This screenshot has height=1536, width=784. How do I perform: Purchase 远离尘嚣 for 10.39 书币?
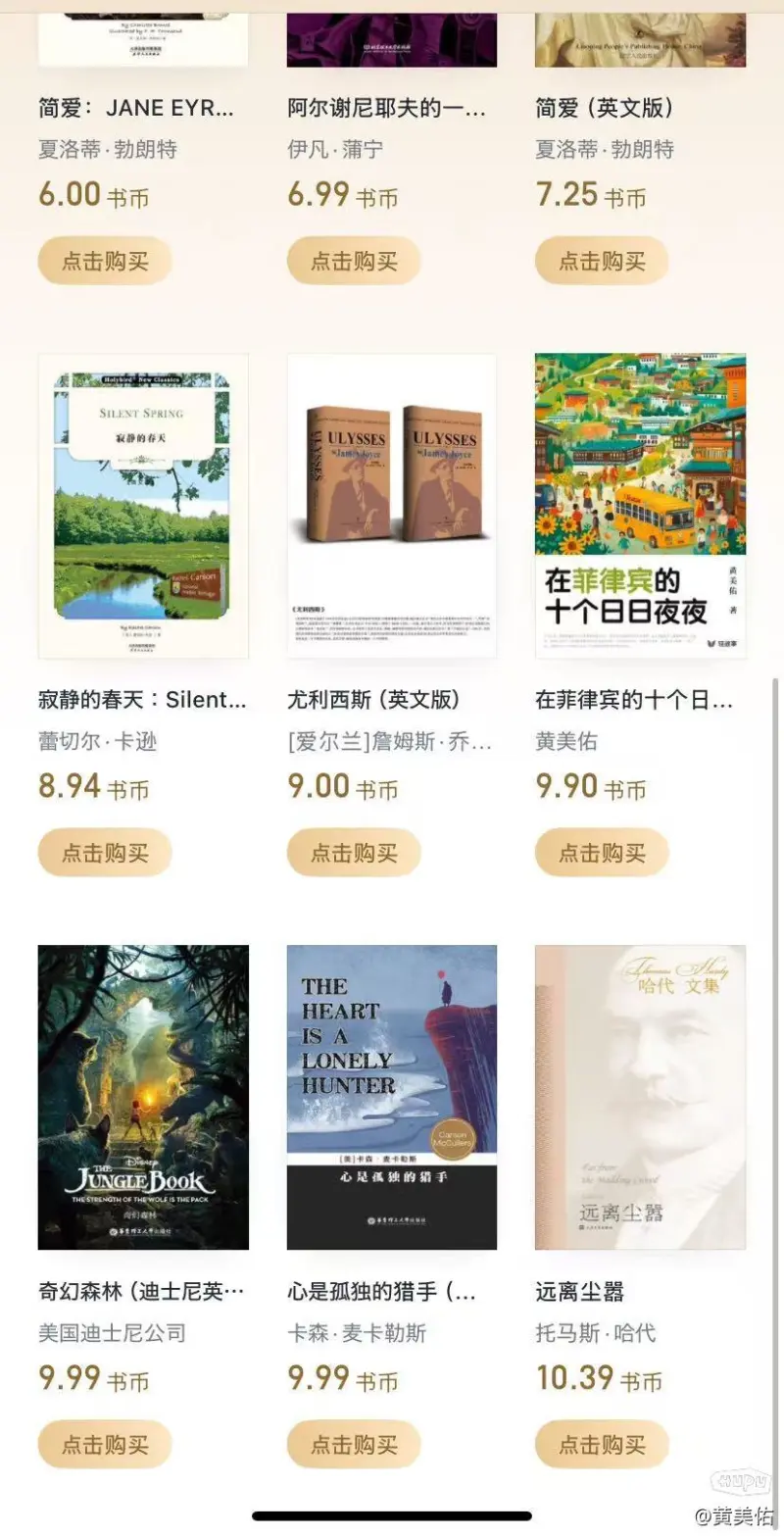(x=602, y=1445)
